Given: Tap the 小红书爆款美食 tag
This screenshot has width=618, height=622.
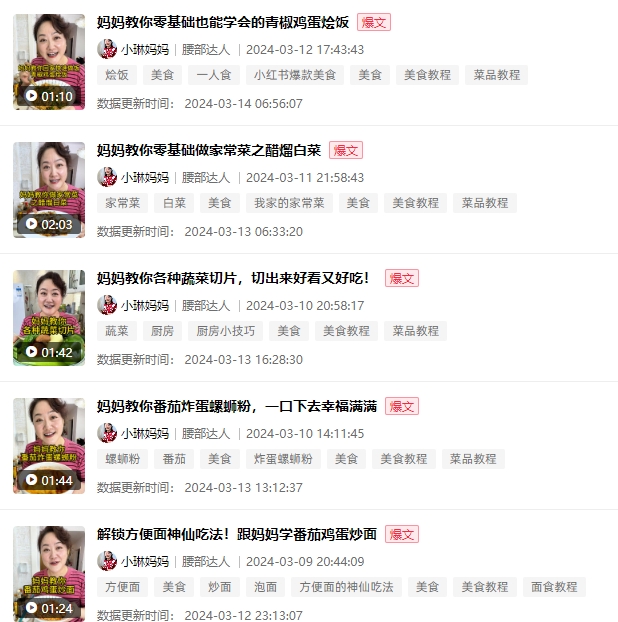Looking at the screenshot, I should click(294, 75).
